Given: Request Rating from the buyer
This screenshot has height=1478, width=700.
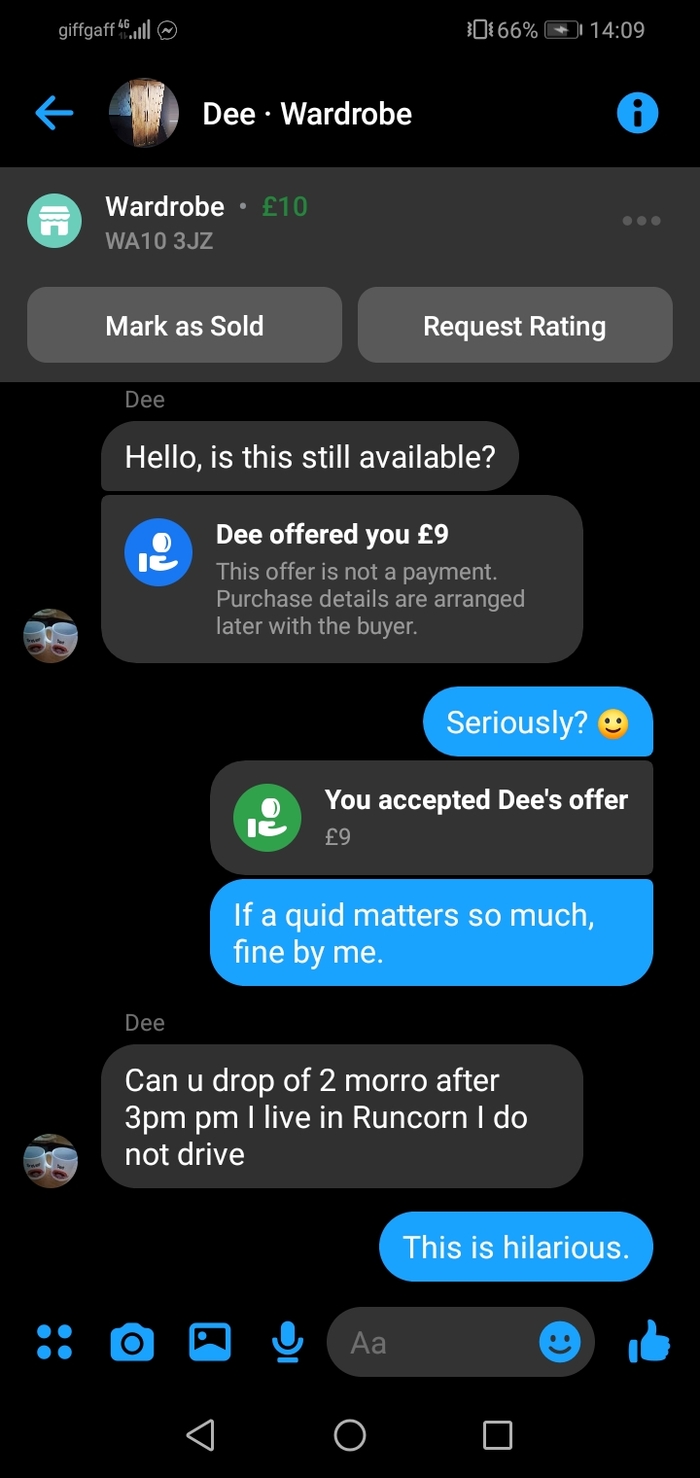Looking at the screenshot, I should [x=514, y=325].
